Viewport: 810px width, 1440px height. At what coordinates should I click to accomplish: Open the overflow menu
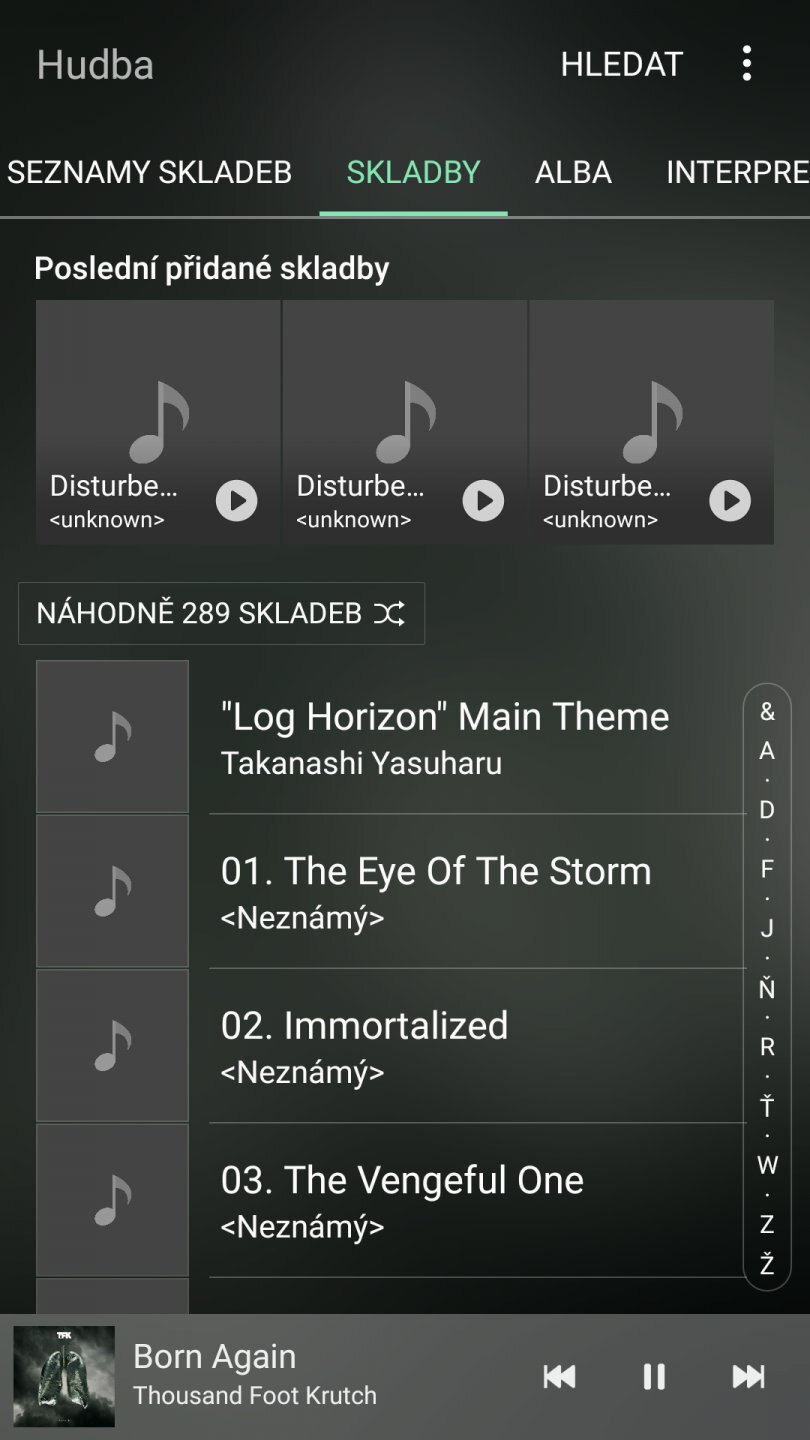click(746, 65)
